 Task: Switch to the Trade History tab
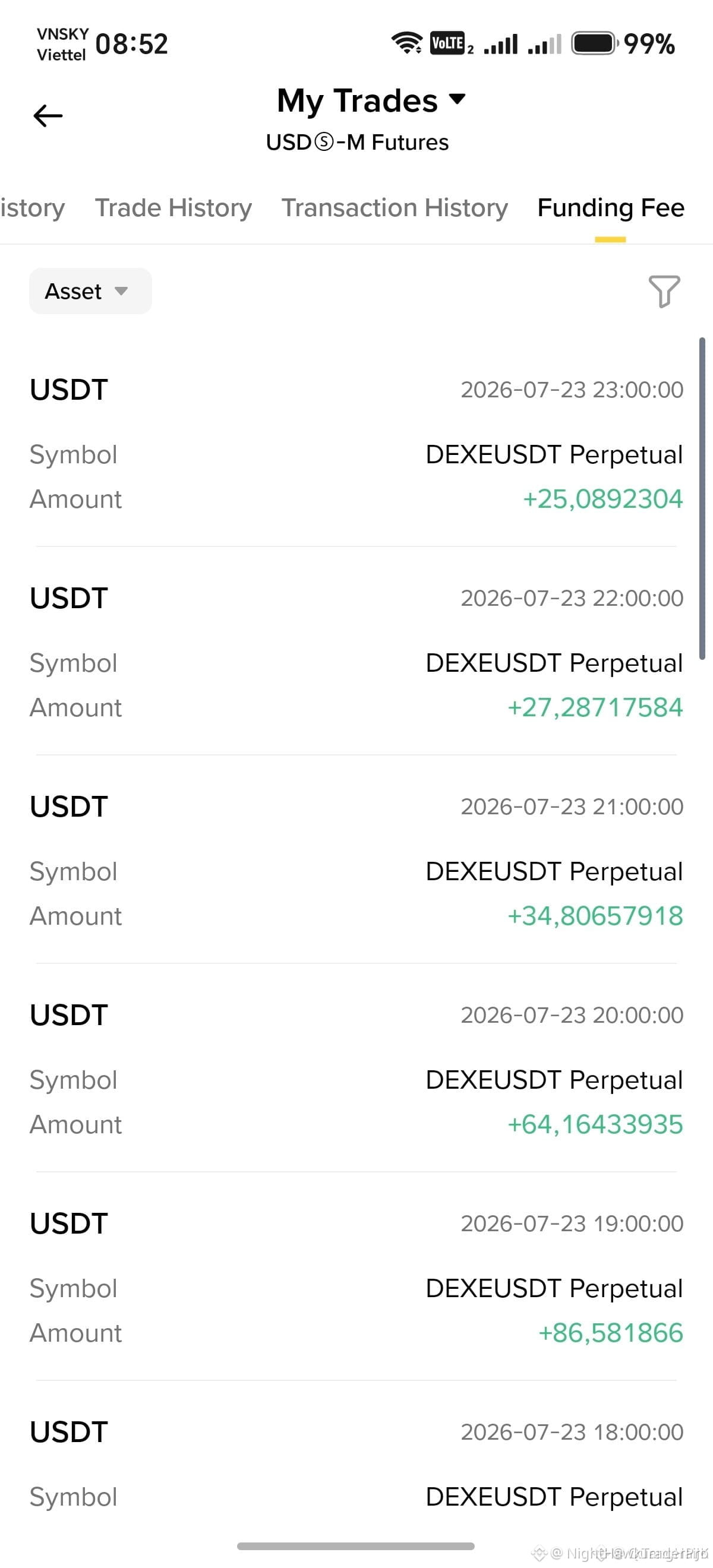pyautogui.click(x=173, y=208)
